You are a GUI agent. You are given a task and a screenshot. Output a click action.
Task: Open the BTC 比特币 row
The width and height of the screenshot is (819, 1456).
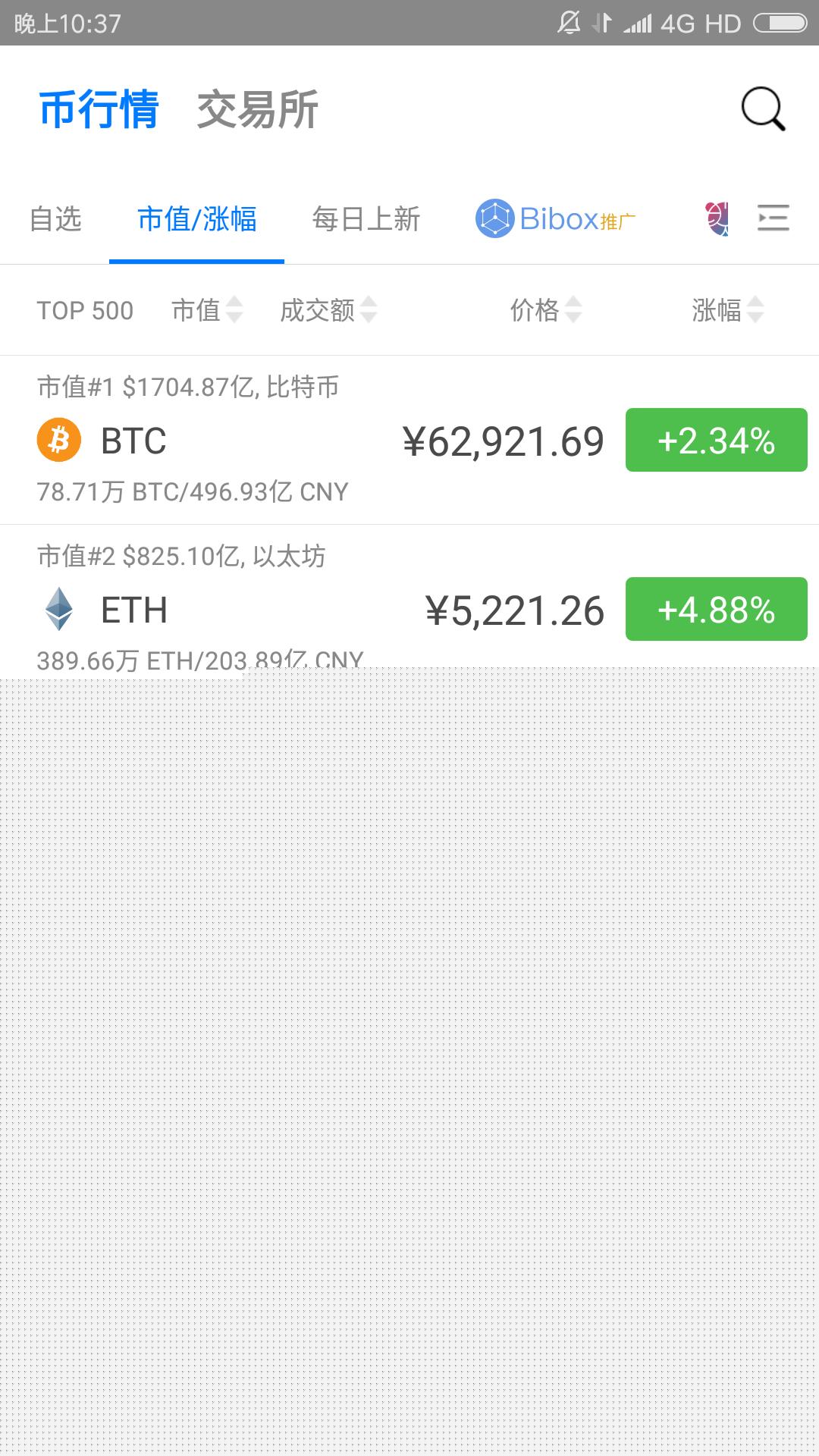click(x=409, y=440)
